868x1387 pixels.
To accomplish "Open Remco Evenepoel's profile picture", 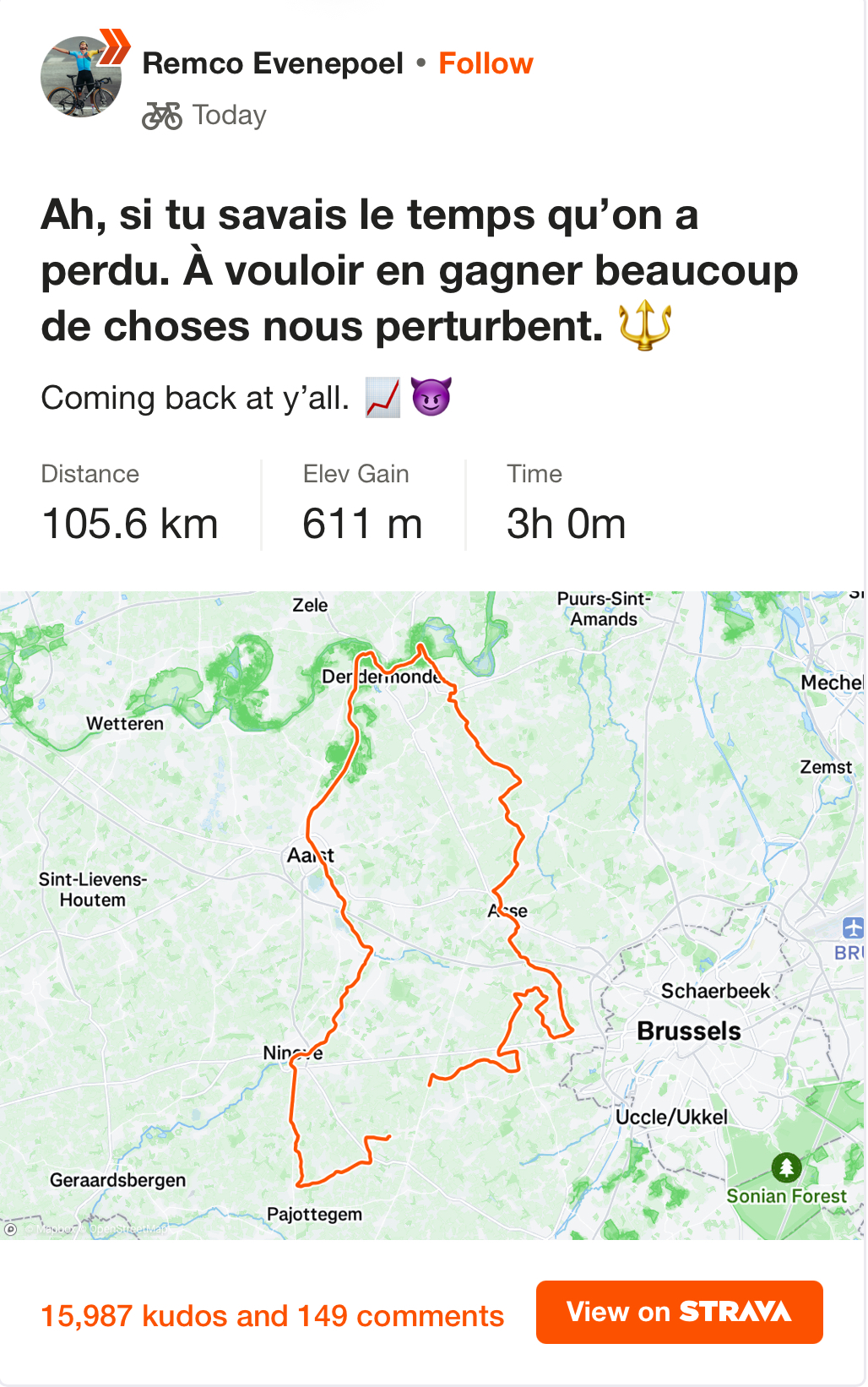I will 81,77.
